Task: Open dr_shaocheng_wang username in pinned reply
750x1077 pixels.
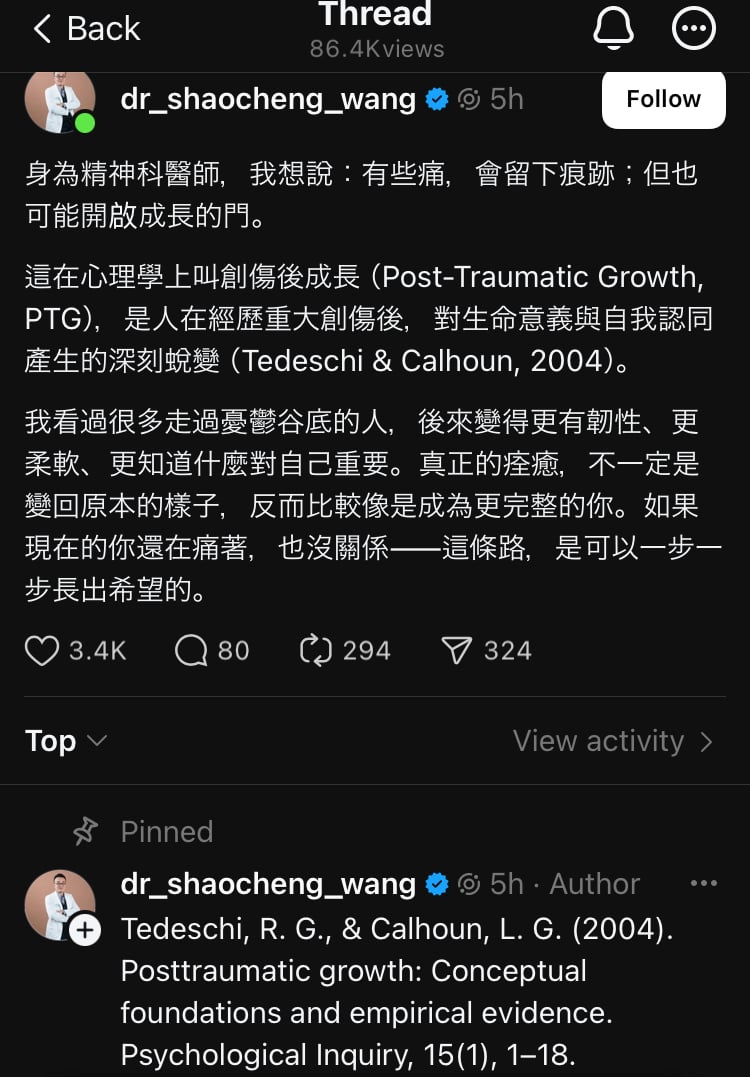Action: coord(267,884)
